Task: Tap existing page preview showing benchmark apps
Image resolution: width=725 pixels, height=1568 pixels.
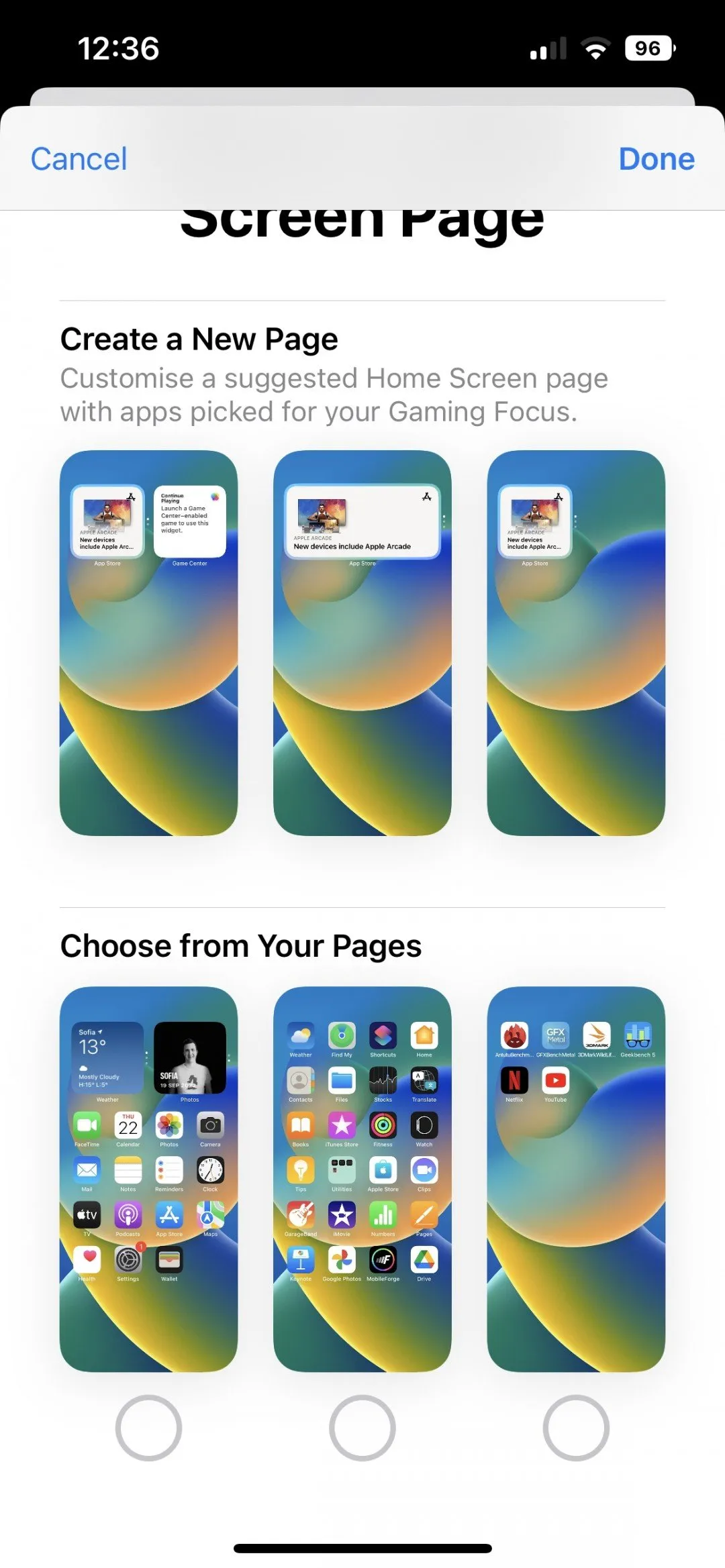Action: [x=575, y=1178]
